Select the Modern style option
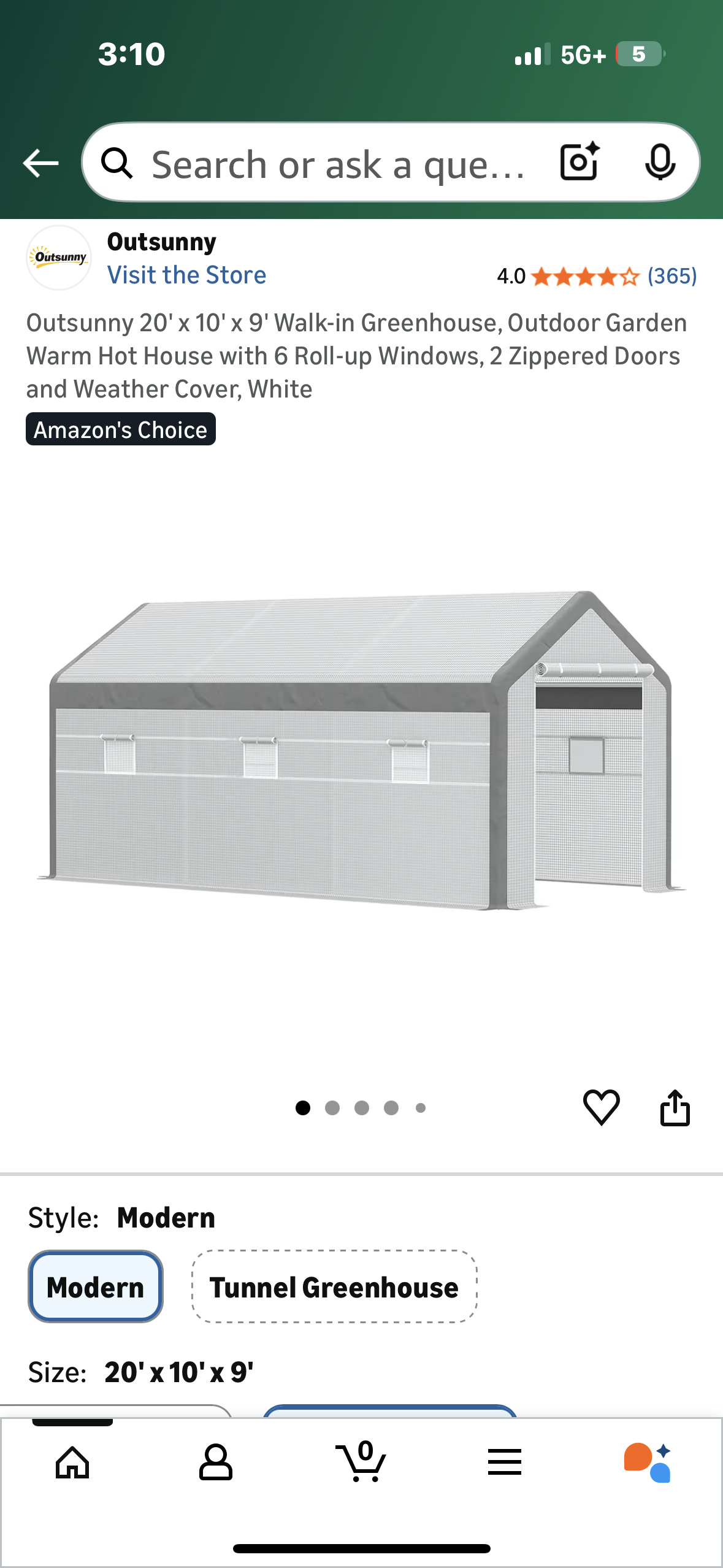723x1568 pixels. coord(95,1286)
